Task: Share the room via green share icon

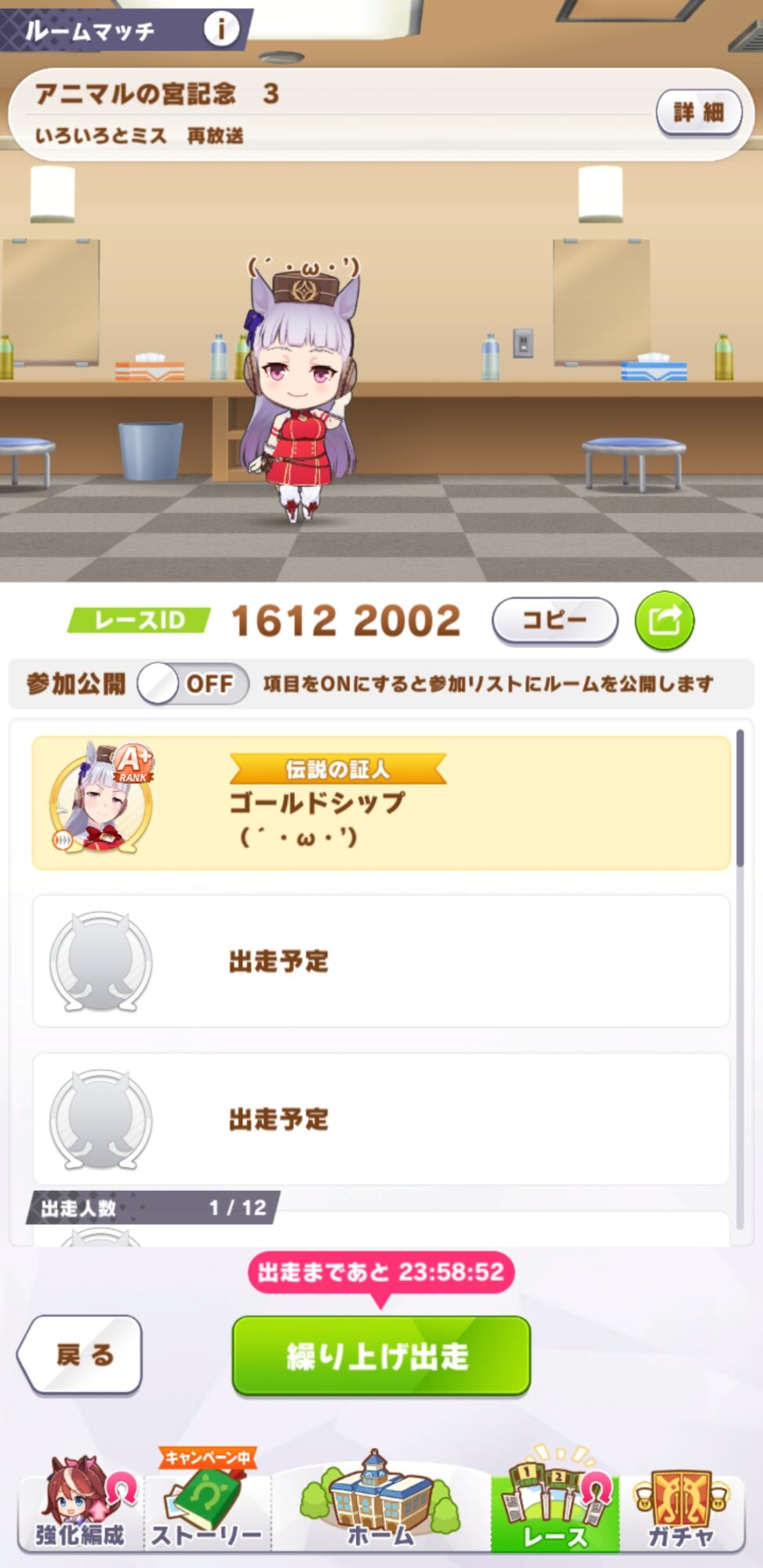Action: pos(664,621)
